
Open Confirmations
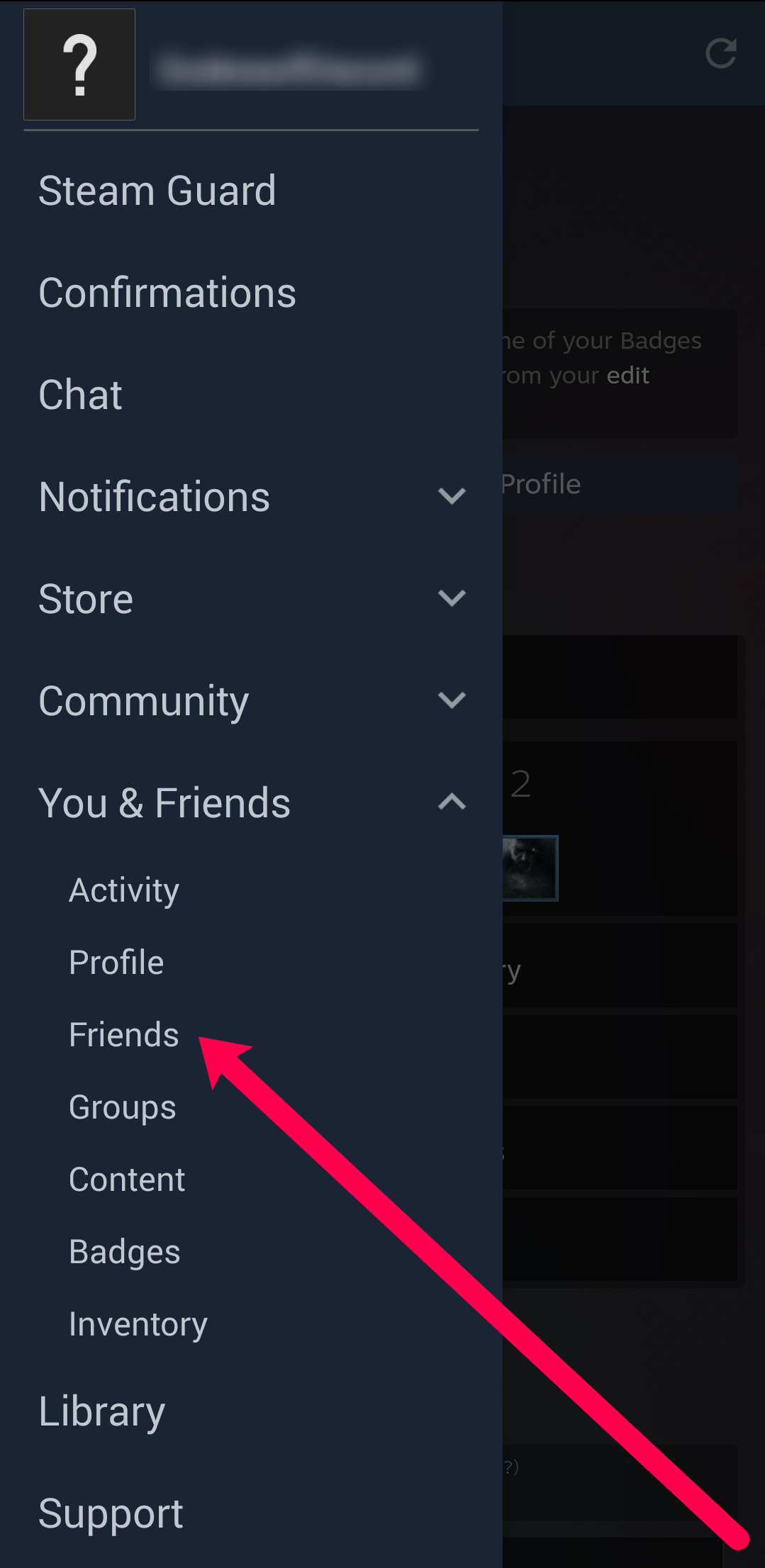[x=167, y=293]
